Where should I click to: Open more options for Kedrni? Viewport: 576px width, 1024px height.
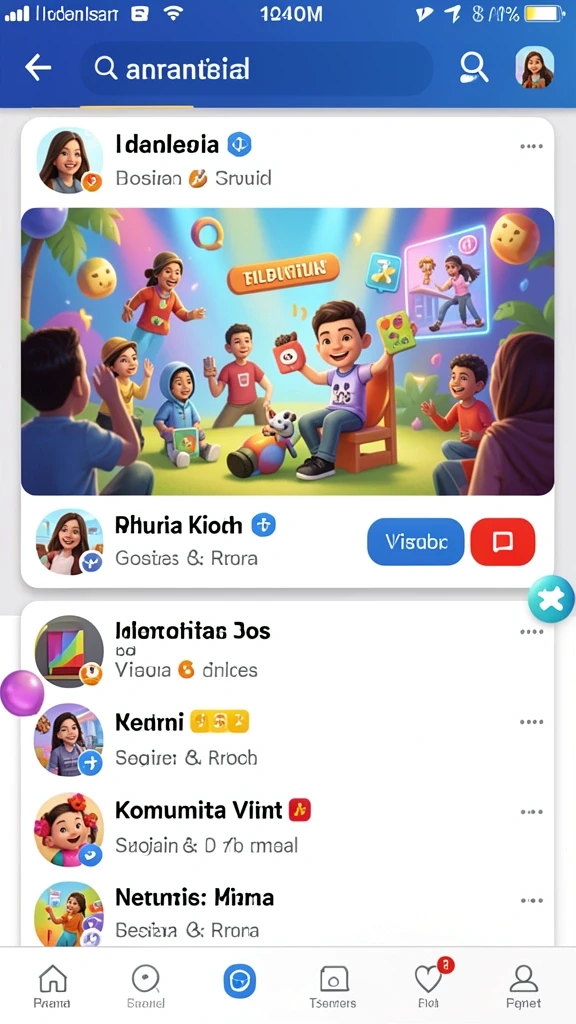pyautogui.click(x=531, y=722)
